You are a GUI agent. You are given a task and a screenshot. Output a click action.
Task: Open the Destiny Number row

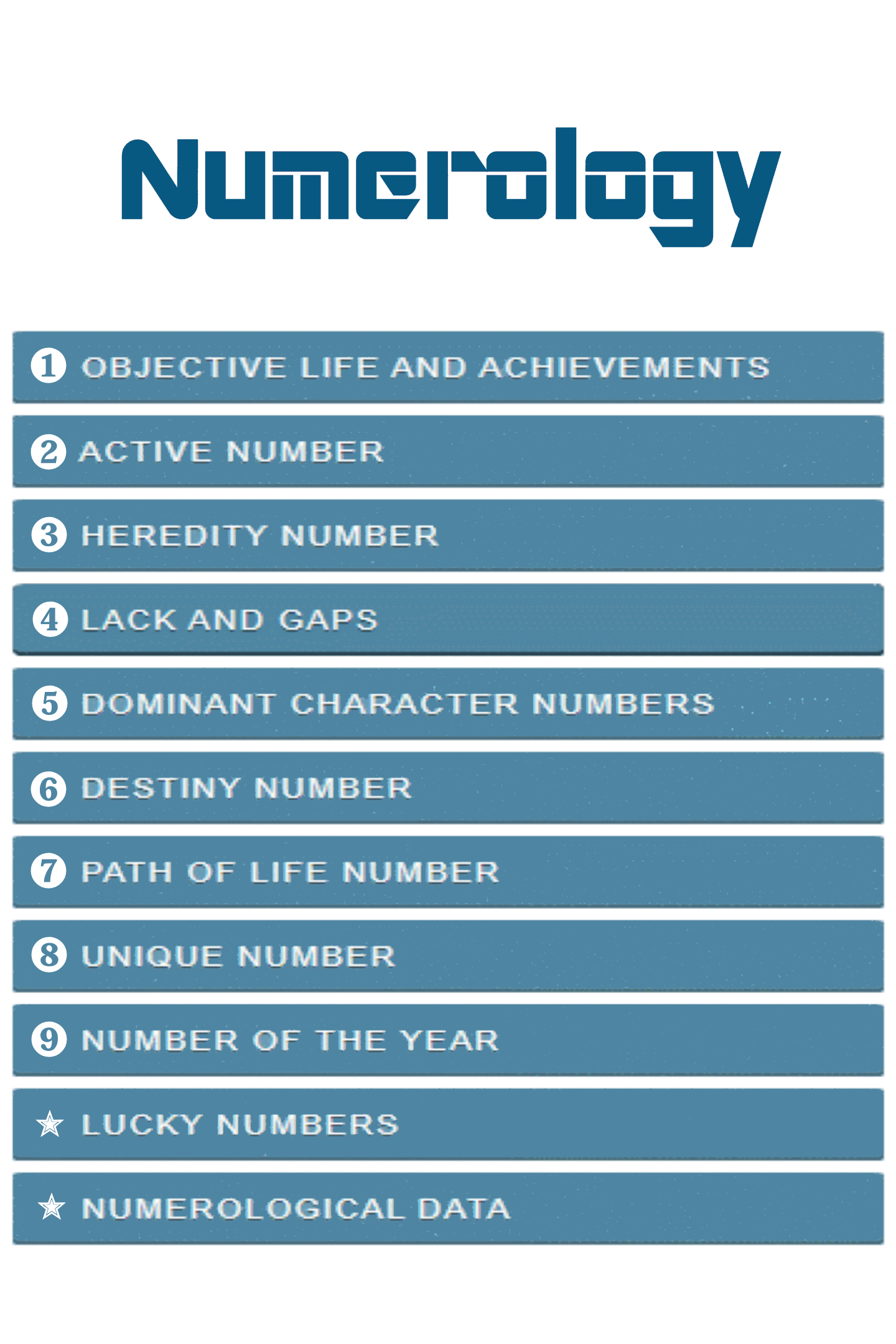coord(448,788)
